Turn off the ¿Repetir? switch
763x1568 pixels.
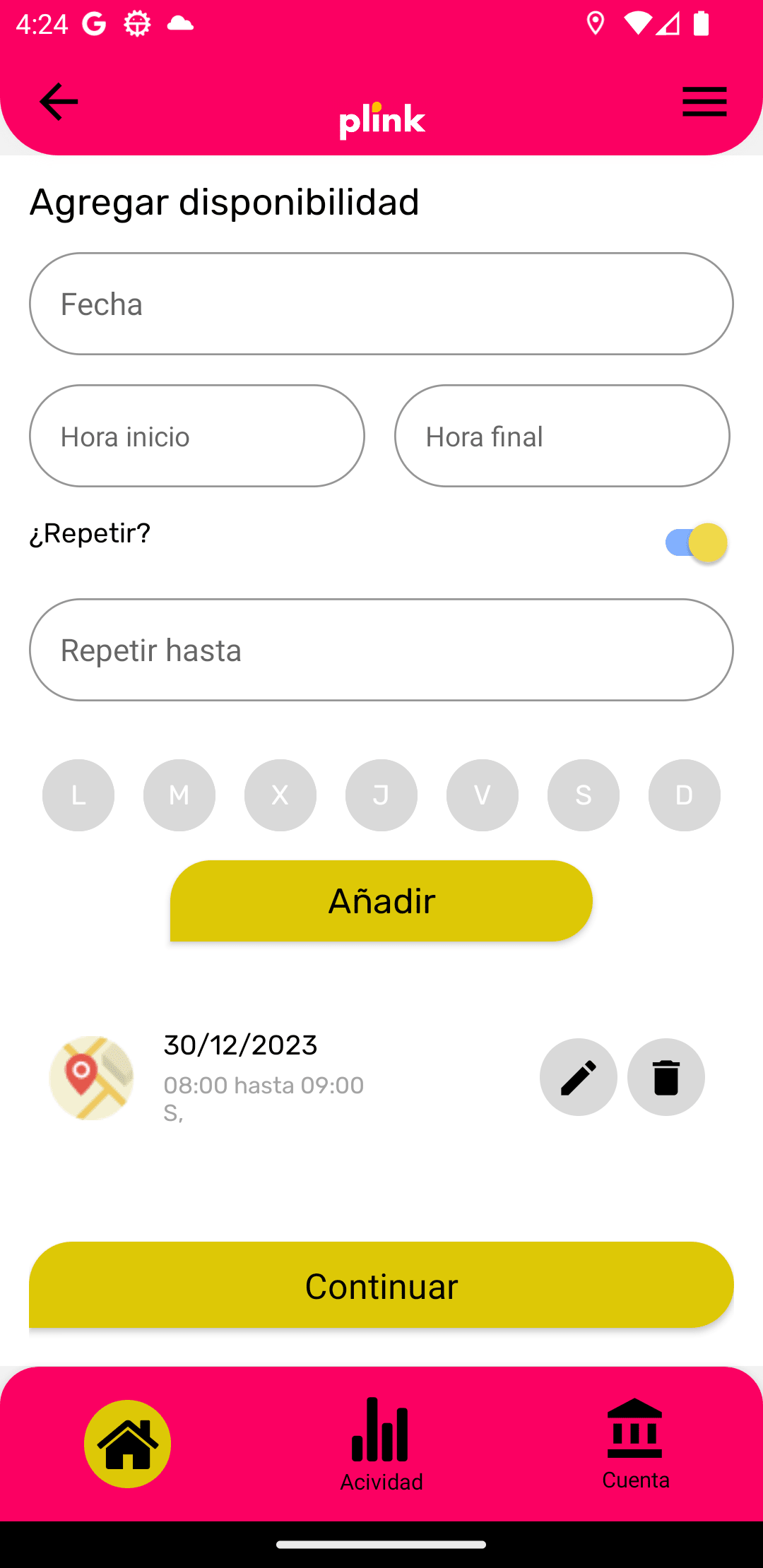[697, 543]
